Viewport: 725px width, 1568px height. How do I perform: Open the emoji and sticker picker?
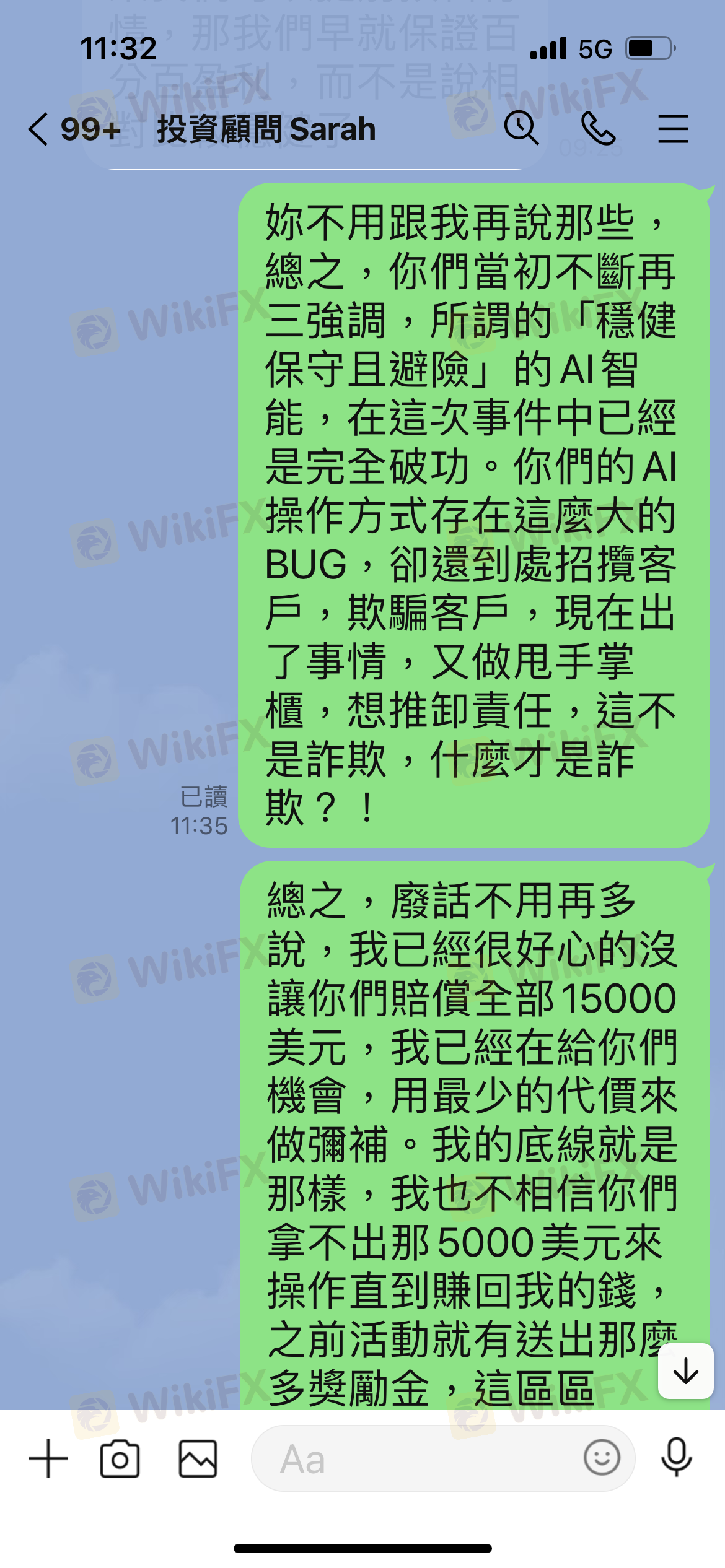click(x=601, y=1458)
